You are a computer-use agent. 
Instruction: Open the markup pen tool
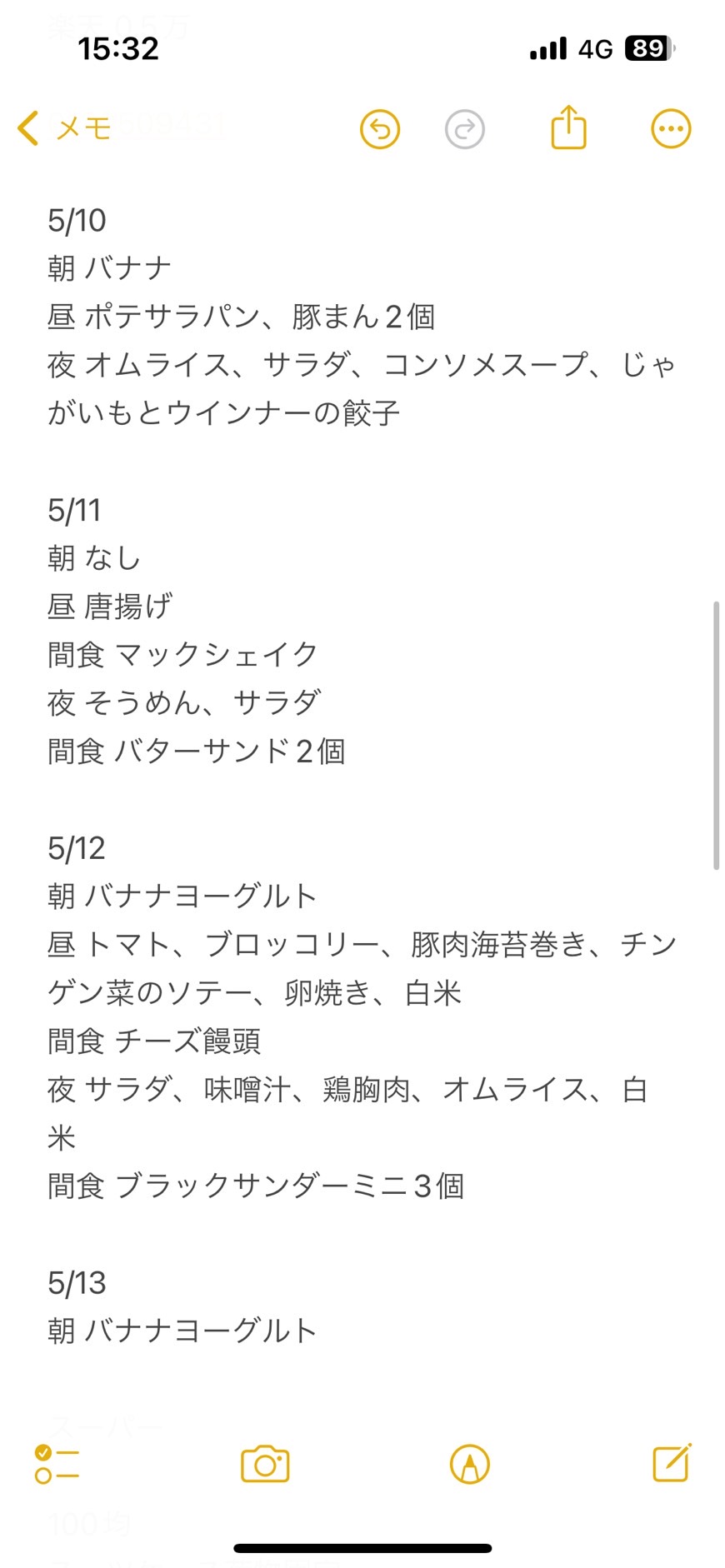click(x=469, y=1464)
